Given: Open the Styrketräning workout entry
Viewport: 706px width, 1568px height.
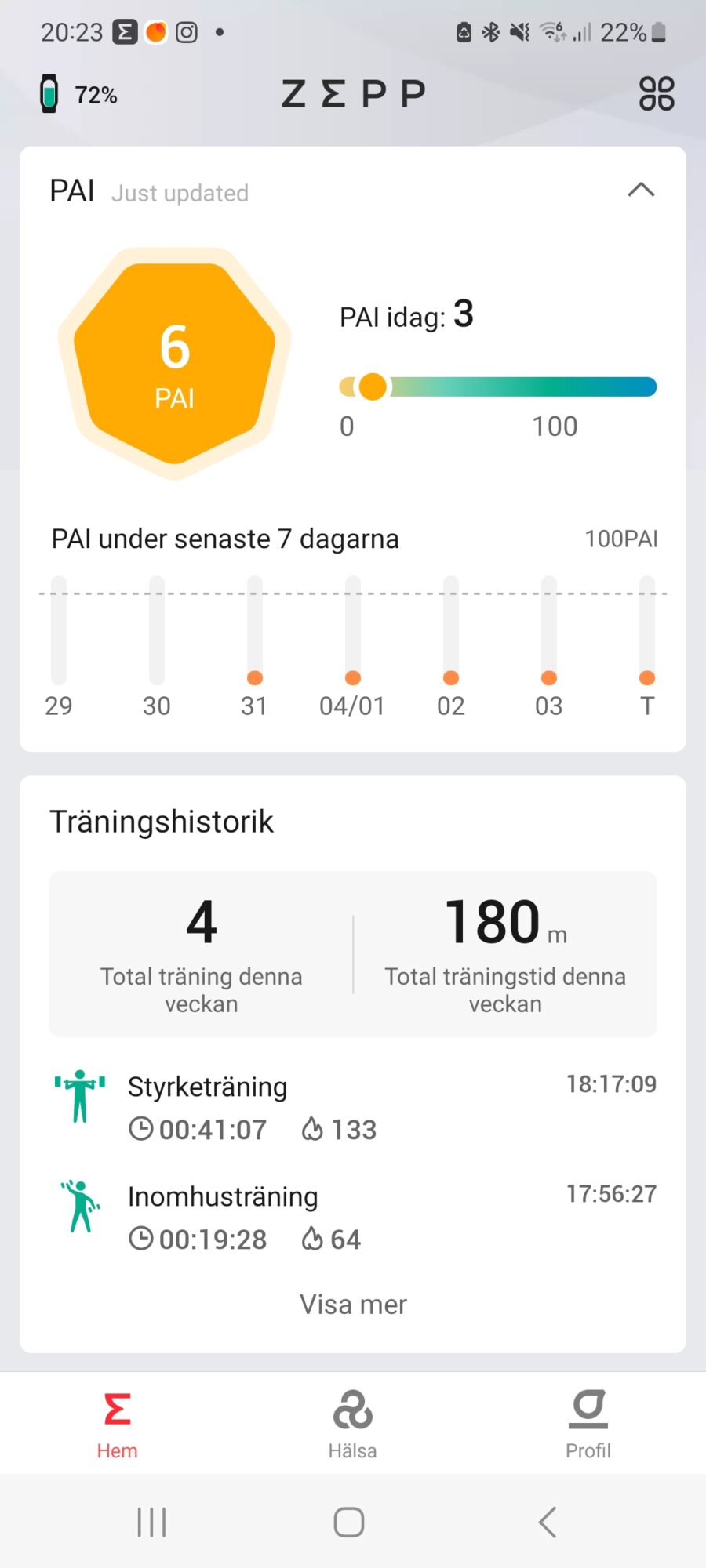Looking at the screenshot, I should (353, 1107).
